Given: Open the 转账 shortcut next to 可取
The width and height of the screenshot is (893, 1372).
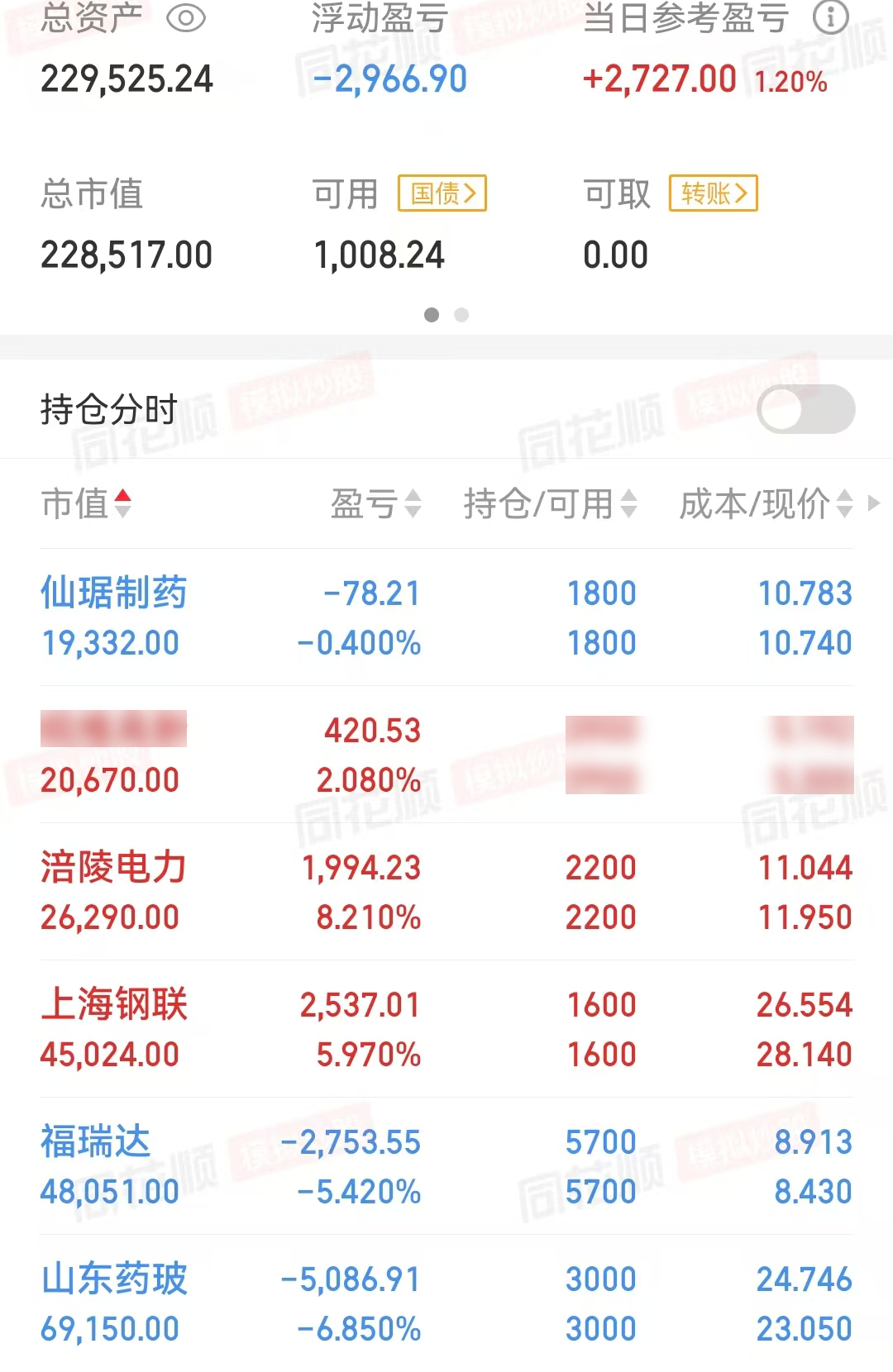Looking at the screenshot, I should click(713, 193).
